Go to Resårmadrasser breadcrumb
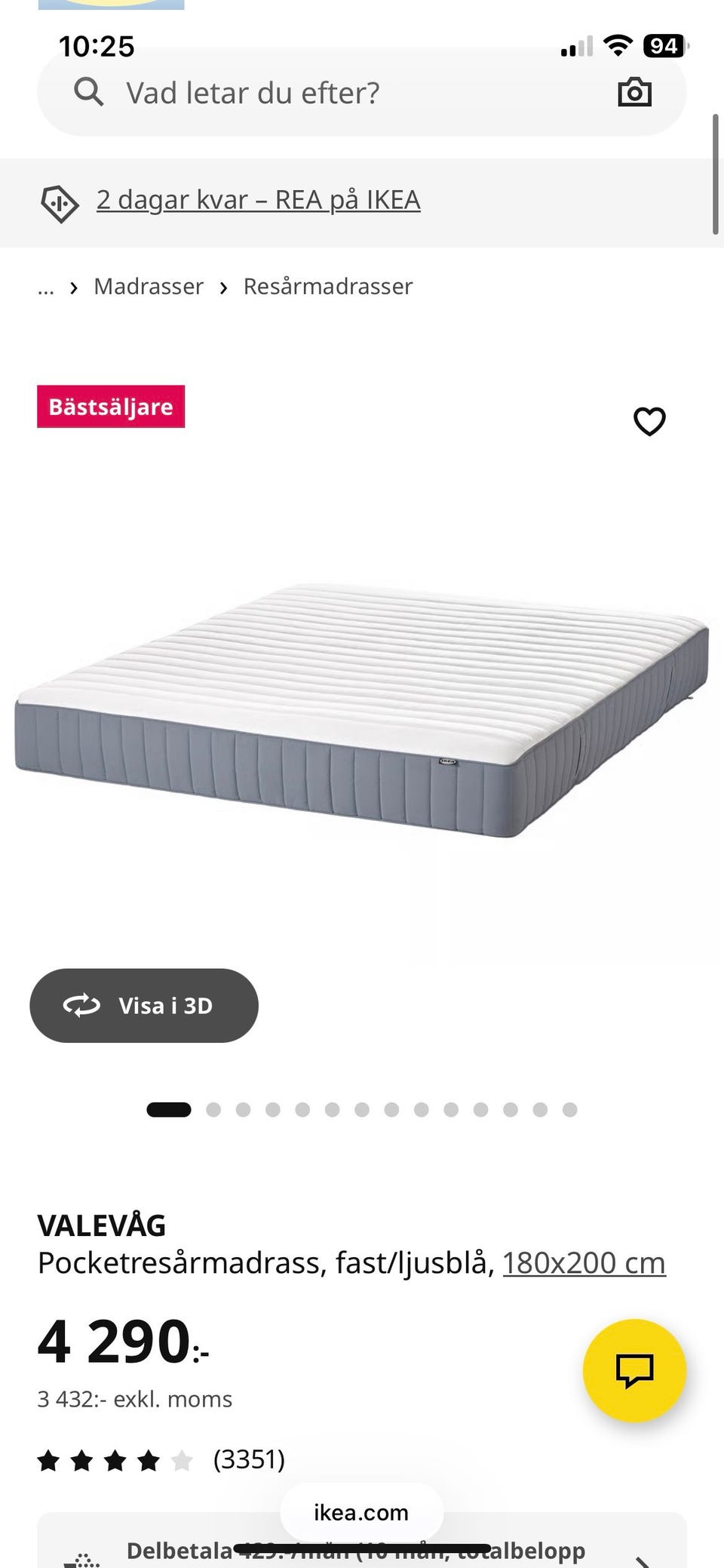Viewport: 724px width, 1568px height. pyautogui.click(x=328, y=287)
